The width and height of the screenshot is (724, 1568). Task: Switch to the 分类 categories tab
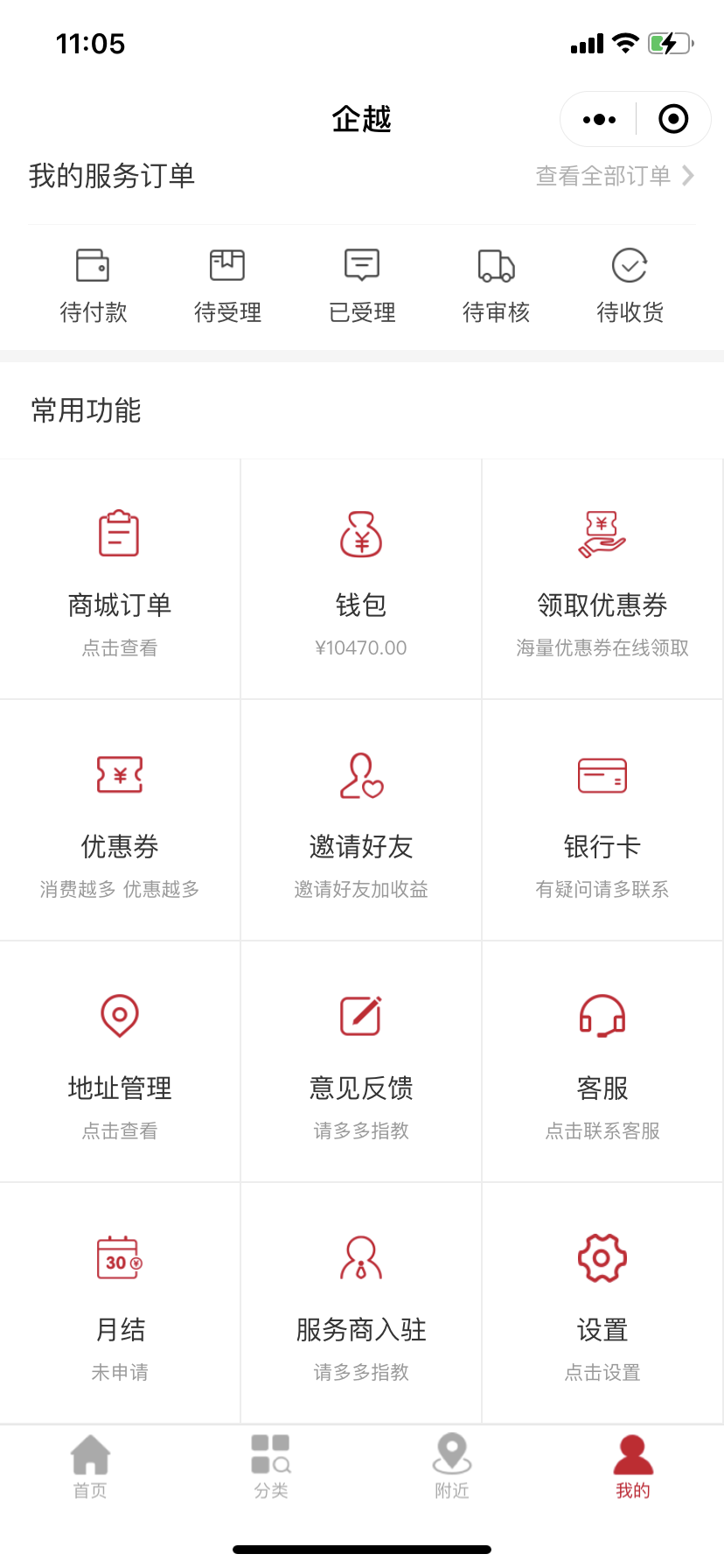(x=271, y=1466)
